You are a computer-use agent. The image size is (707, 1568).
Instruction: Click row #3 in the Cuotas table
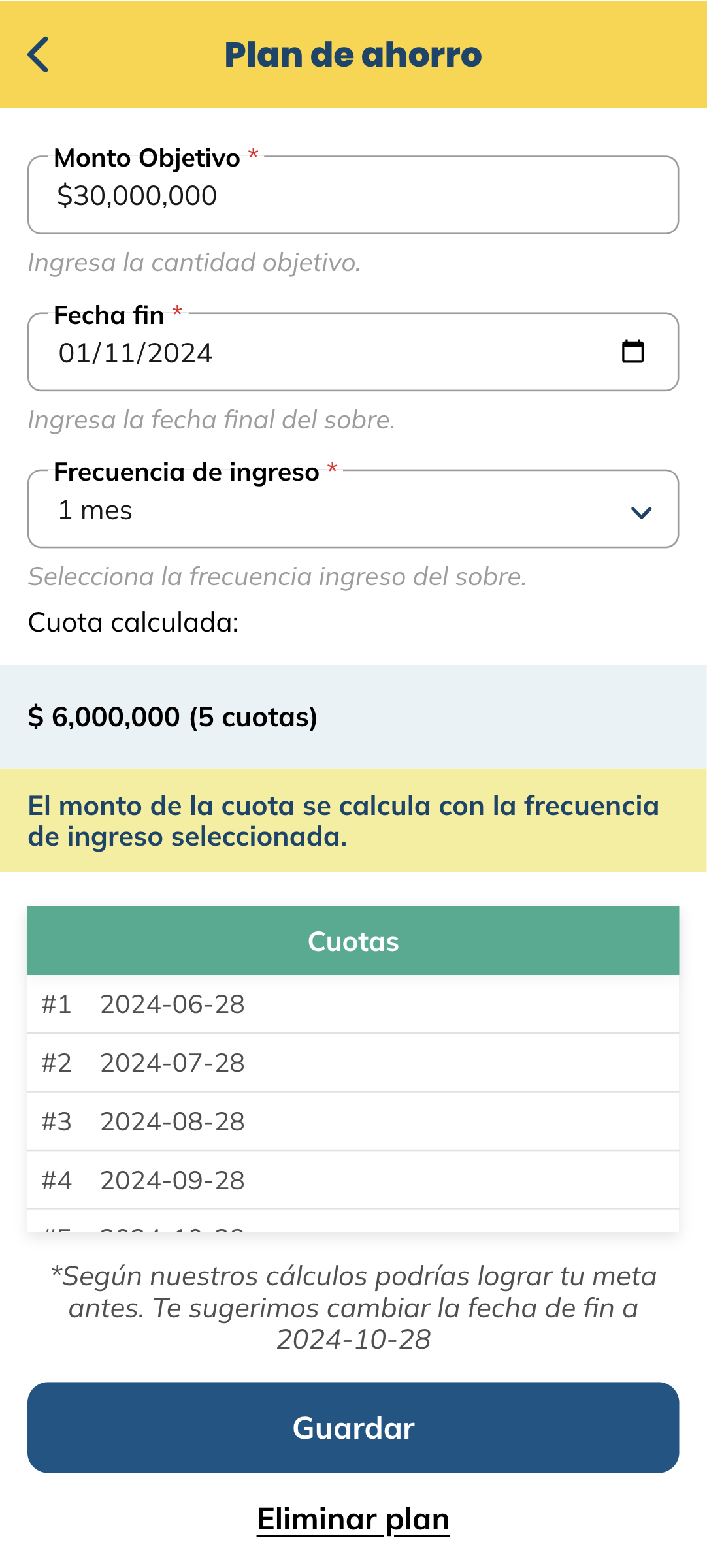tap(353, 1122)
